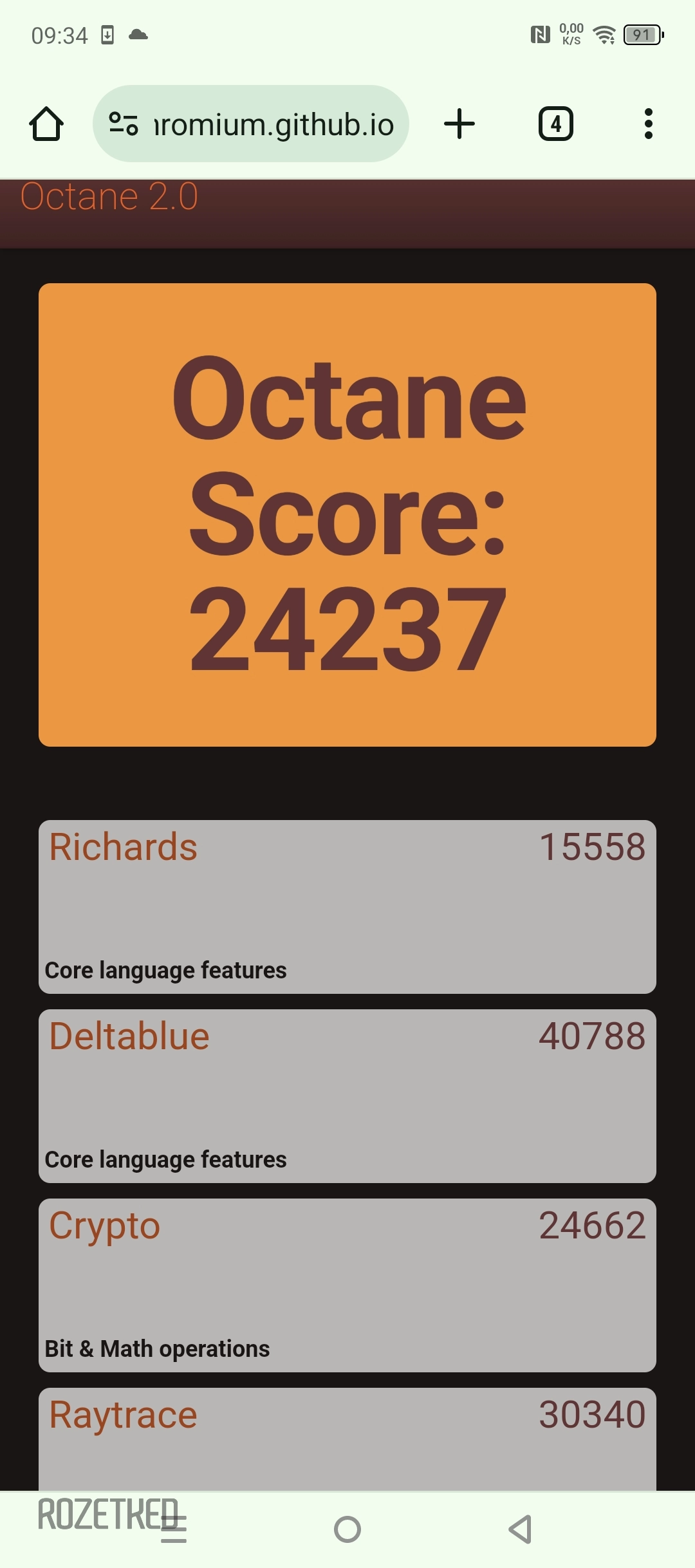Open a new browser tab
This screenshot has height=1568, width=695.
(459, 124)
